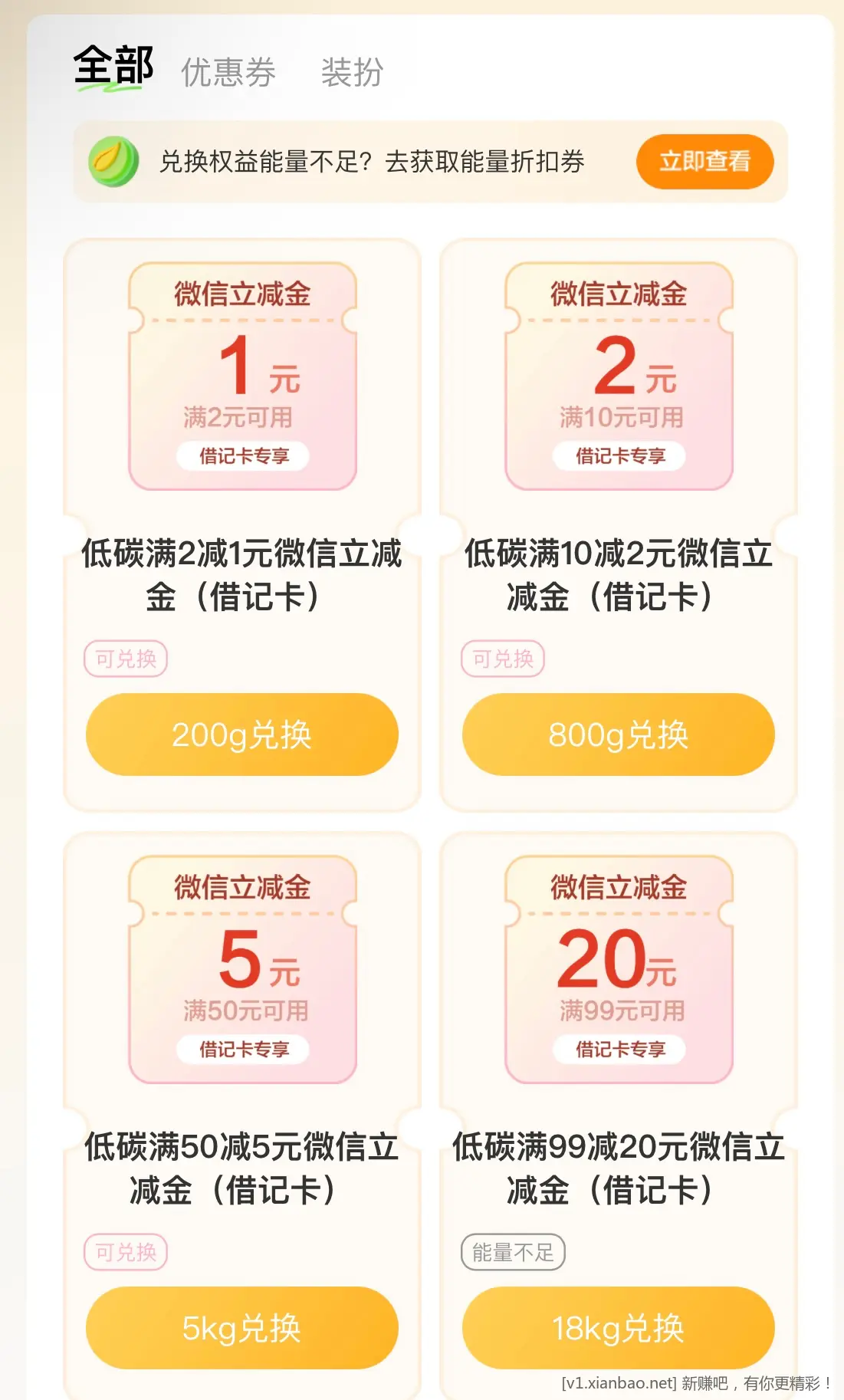Image resolution: width=844 pixels, height=1400 pixels.
Task: Switch to the 装扮 tab
Action: (x=352, y=73)
